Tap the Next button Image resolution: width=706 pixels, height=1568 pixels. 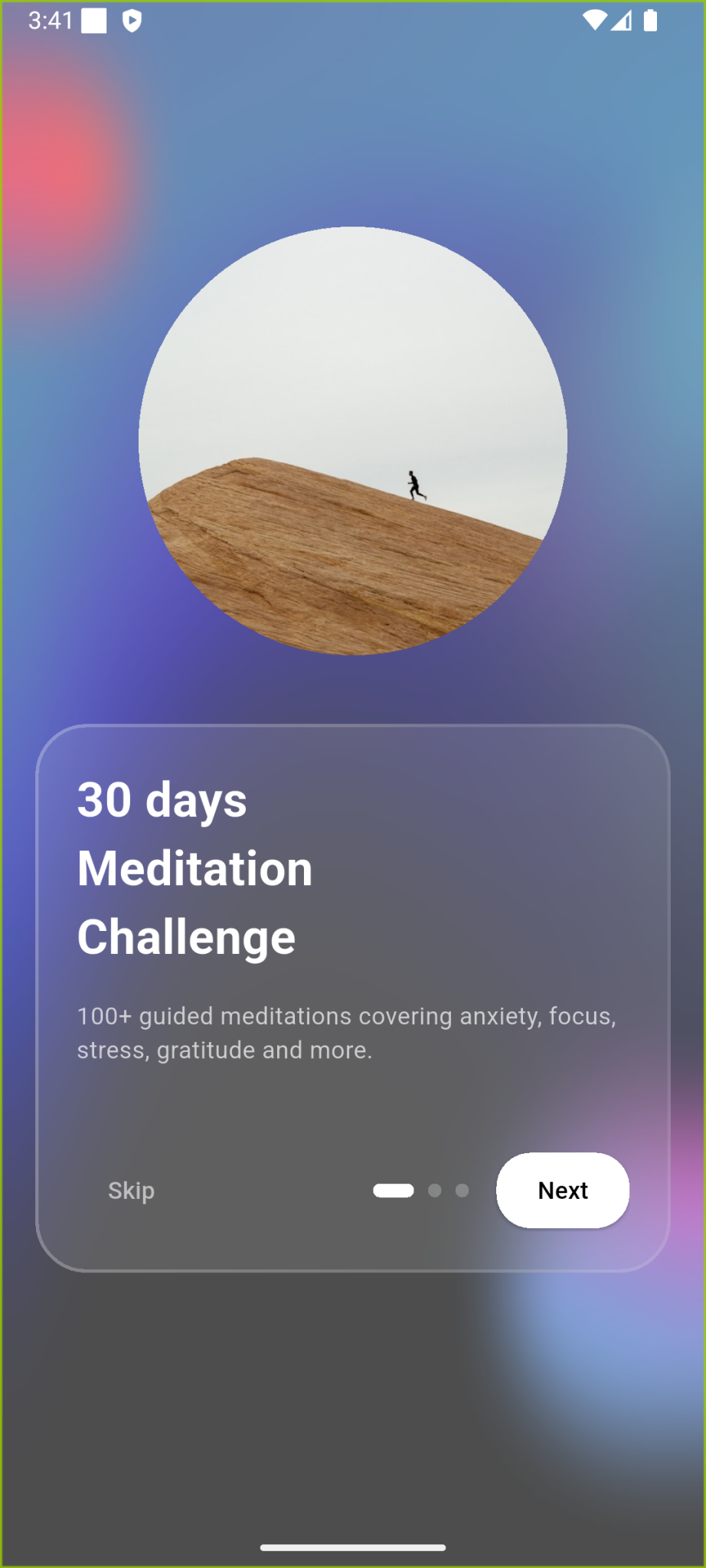tap(563, 1191)
